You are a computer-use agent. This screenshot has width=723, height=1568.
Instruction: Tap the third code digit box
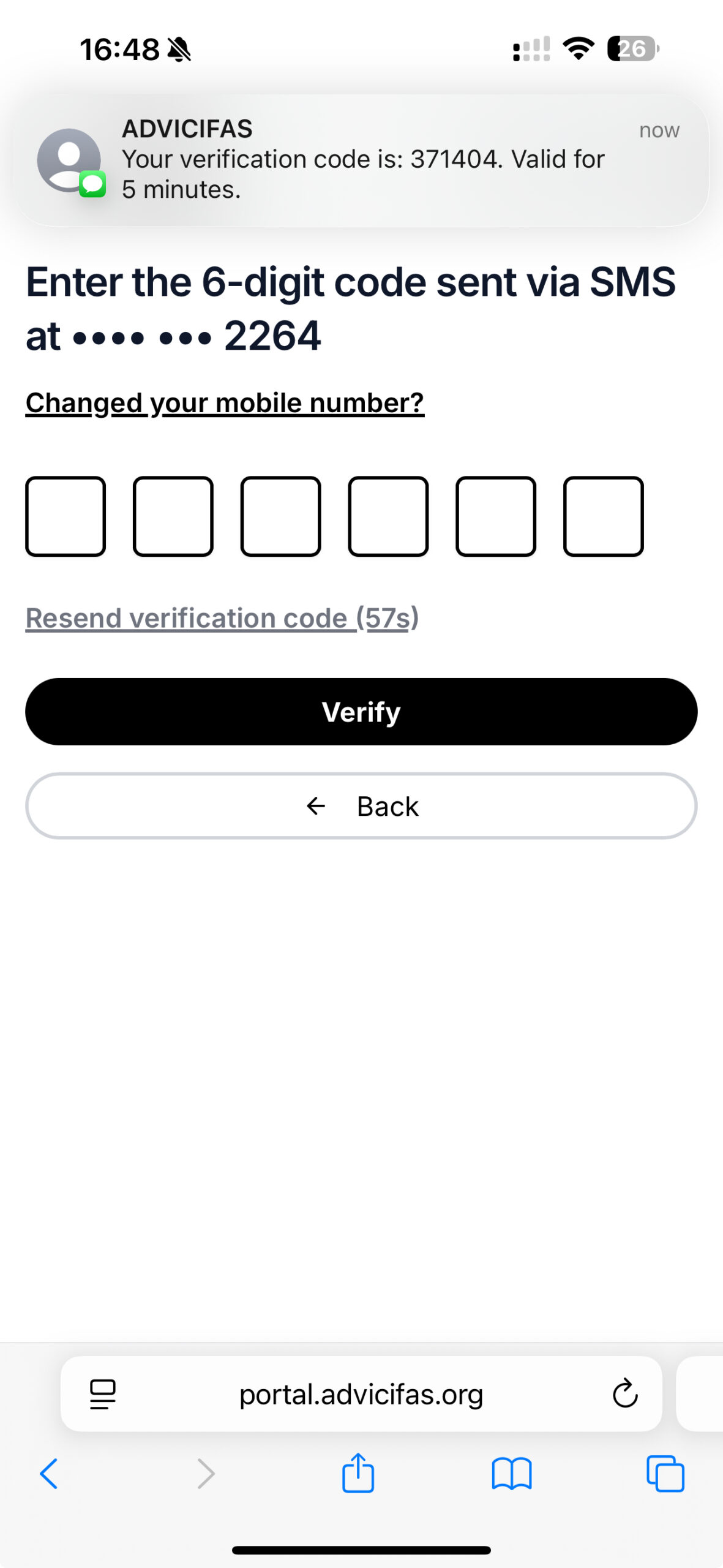(x=281, y=516)
